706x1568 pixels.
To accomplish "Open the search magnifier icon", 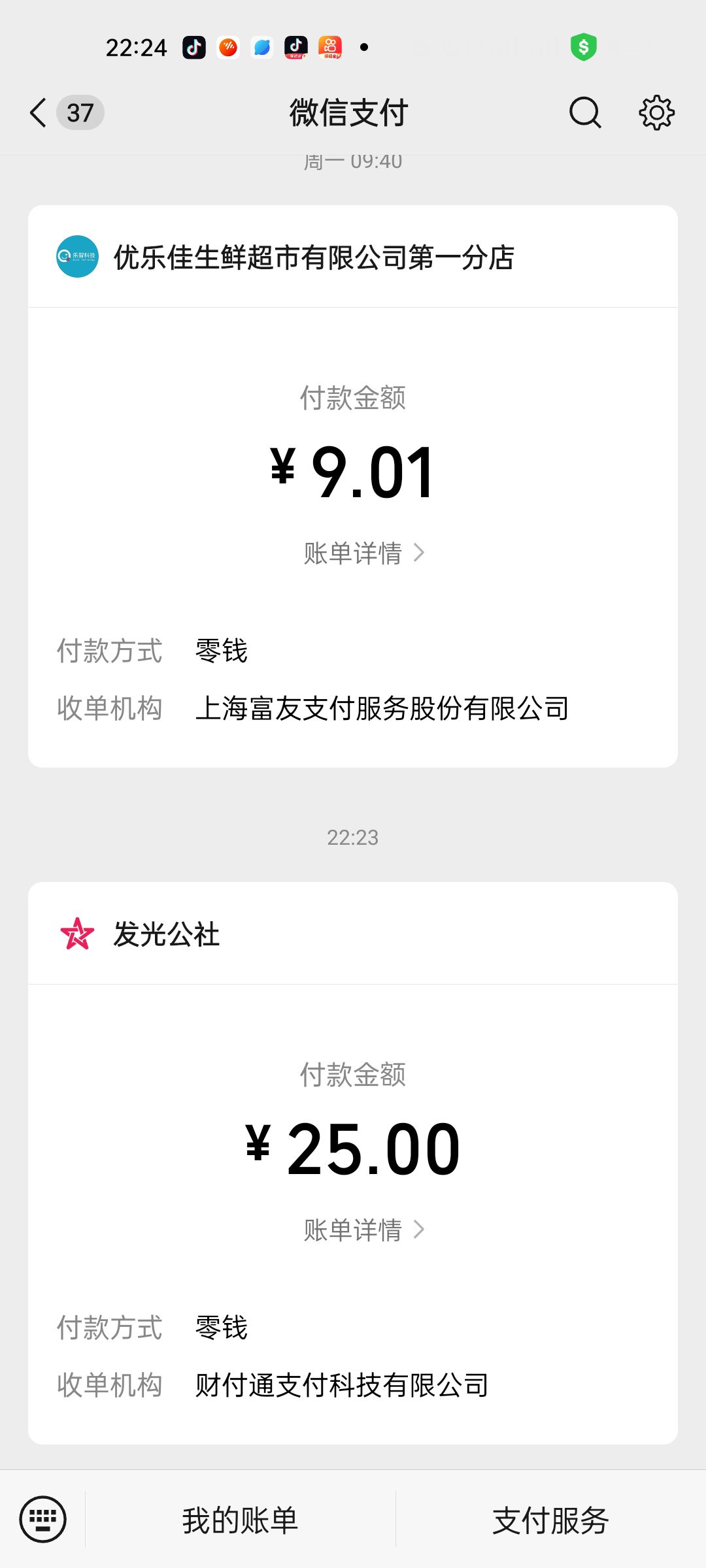I will 585,113.
